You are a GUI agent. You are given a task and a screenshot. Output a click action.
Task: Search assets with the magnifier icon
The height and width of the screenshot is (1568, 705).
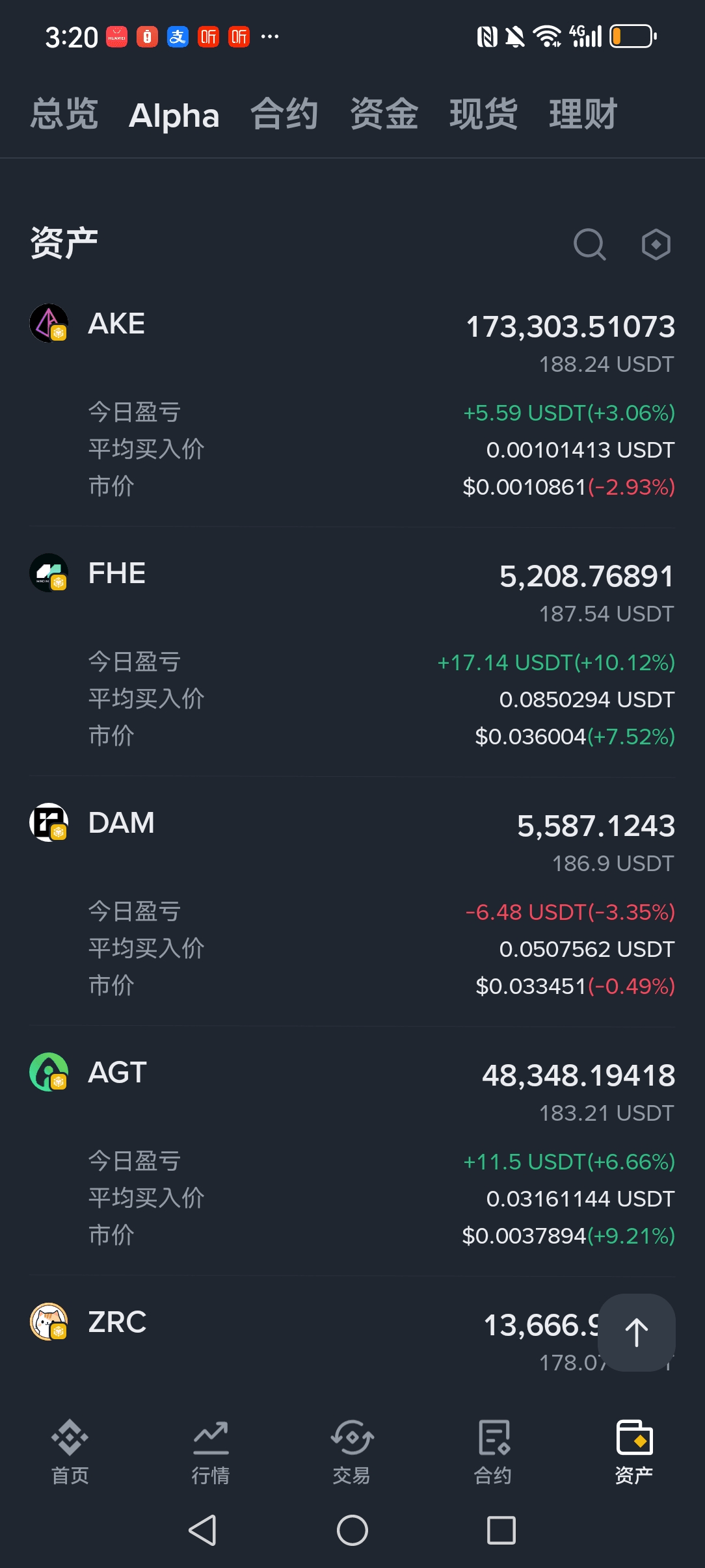point(589,244)
